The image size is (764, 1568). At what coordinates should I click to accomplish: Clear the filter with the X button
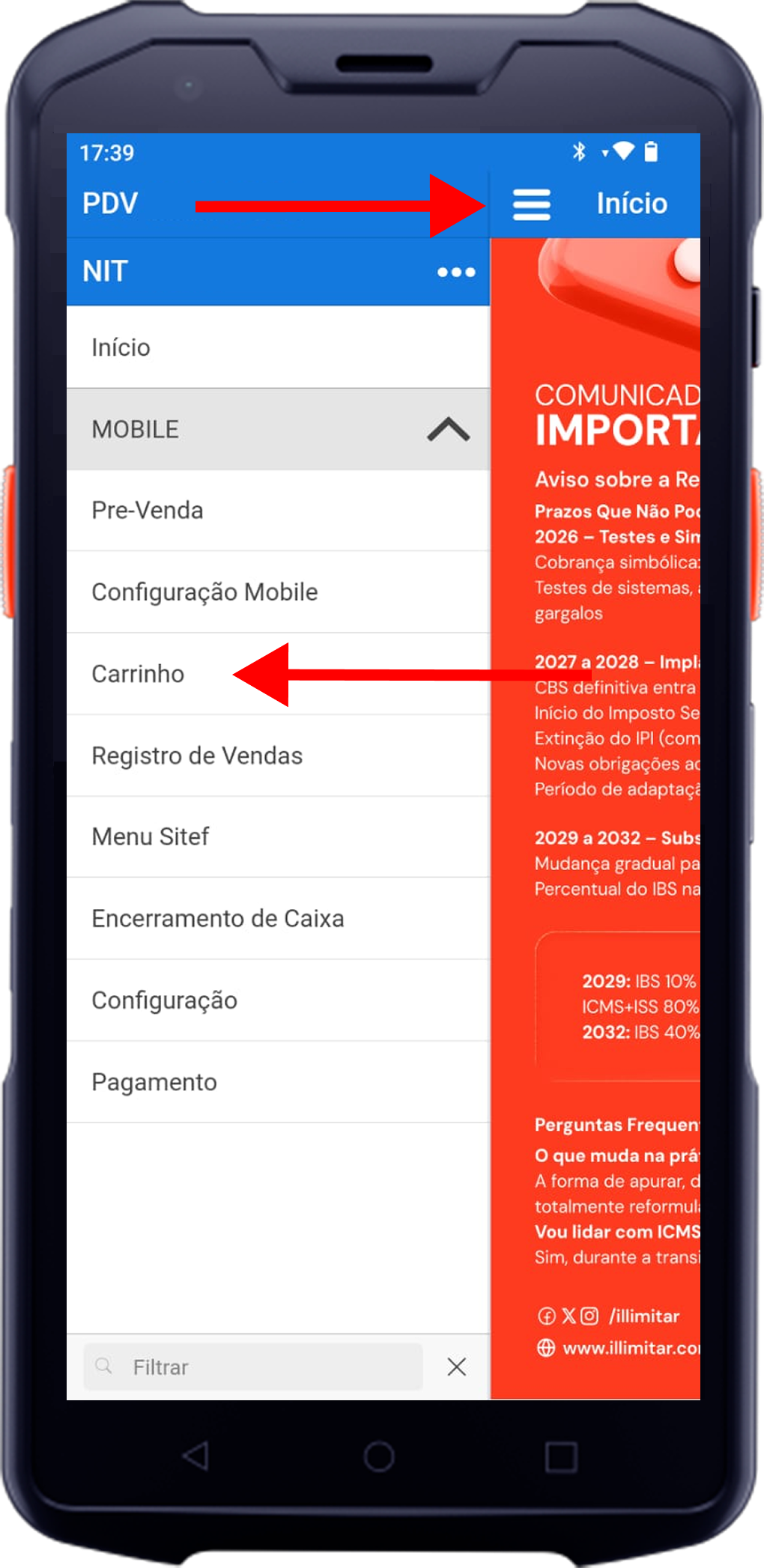click(x=457, y=1367)
